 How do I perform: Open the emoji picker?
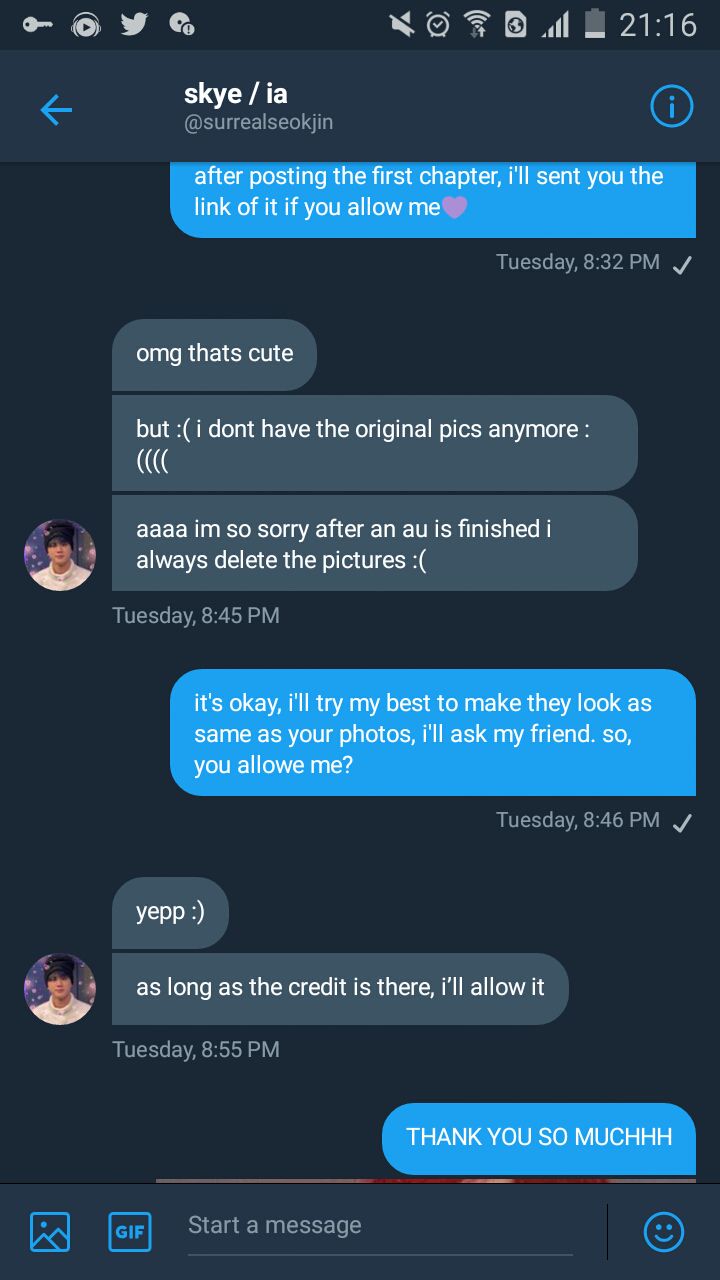[664, 1231]
